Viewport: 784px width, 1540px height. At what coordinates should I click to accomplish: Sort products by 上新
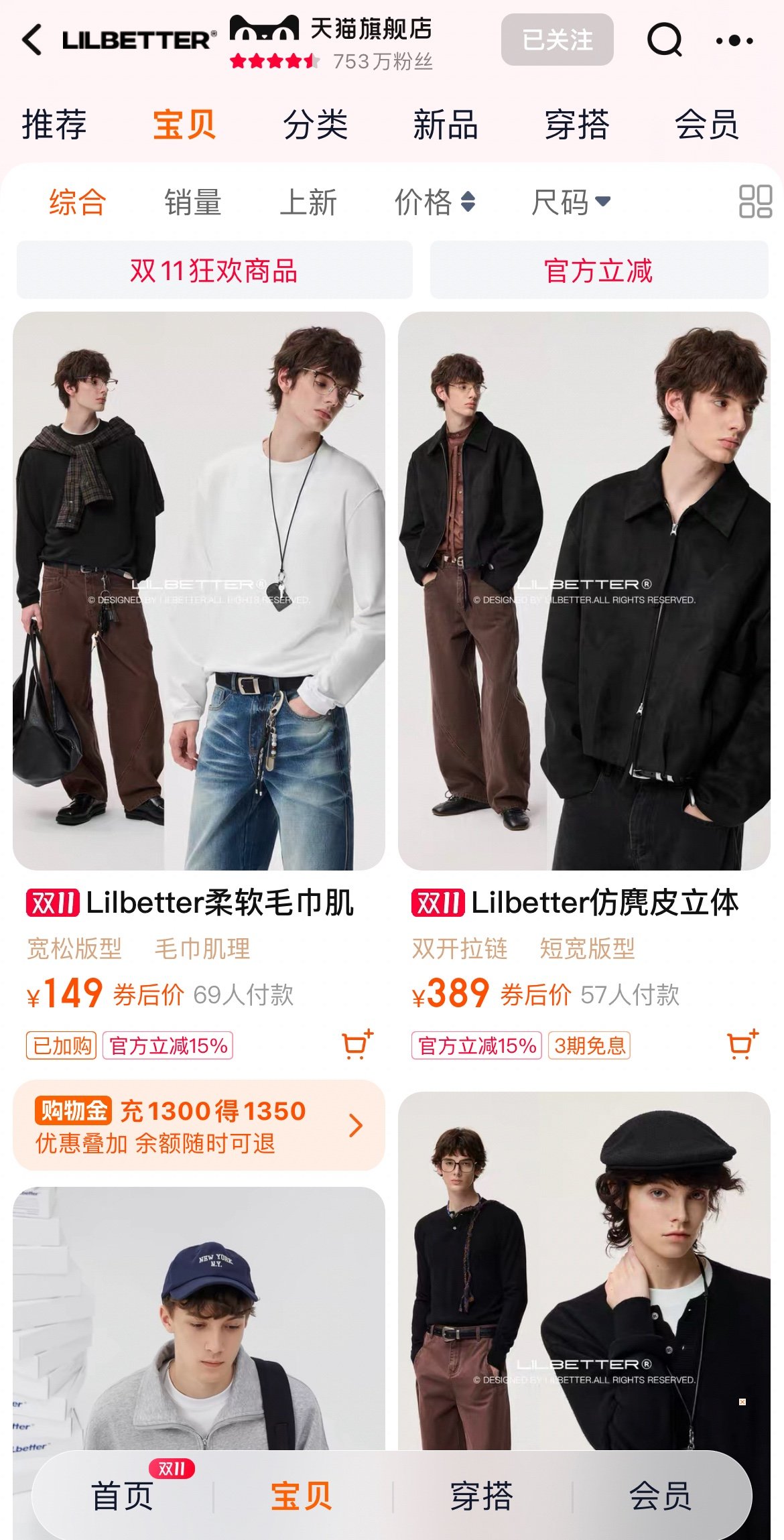coord(308,202)
